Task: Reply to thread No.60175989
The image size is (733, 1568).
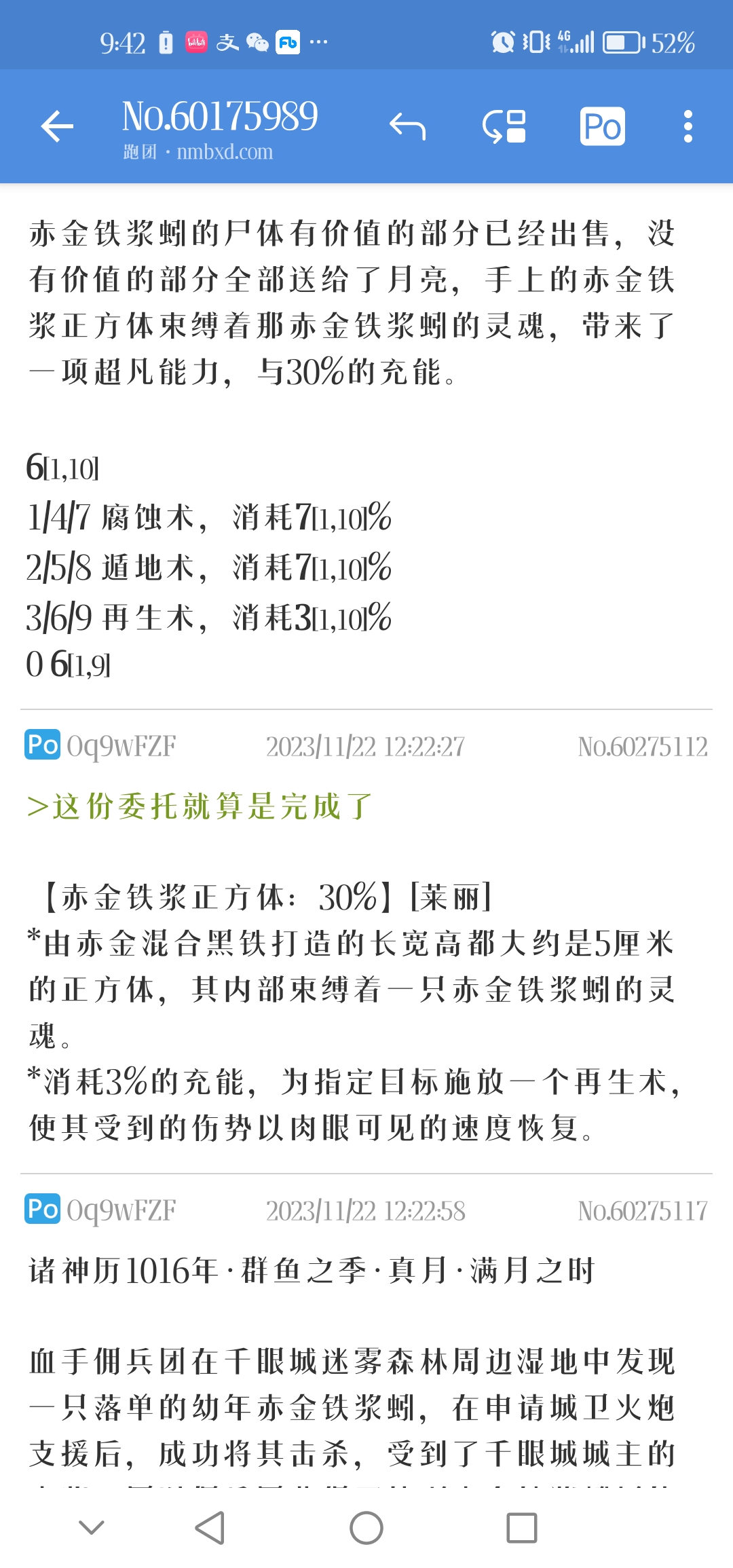Action: tap(407, 126)
